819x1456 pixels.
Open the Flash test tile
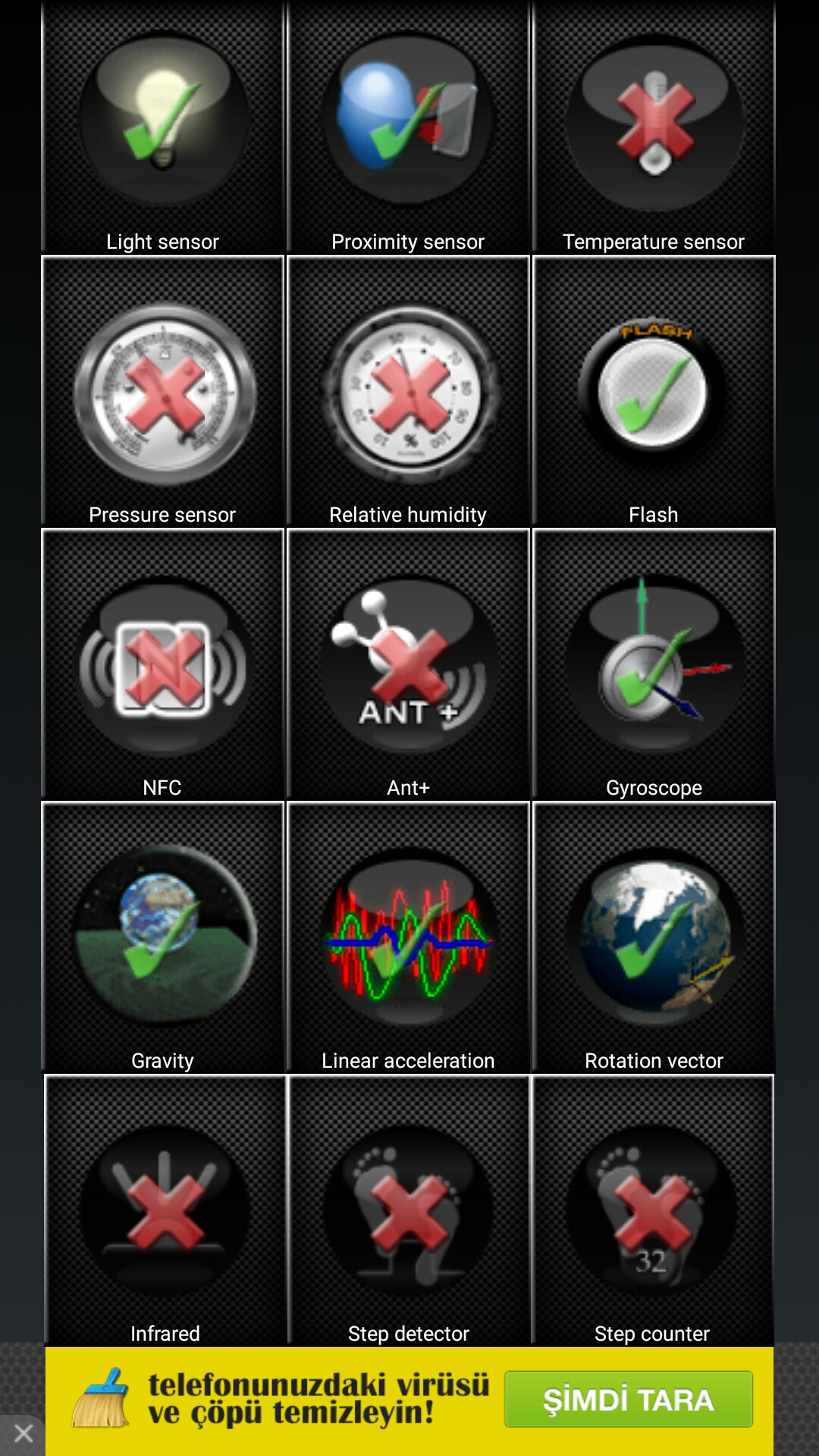(x=654, y=393)
